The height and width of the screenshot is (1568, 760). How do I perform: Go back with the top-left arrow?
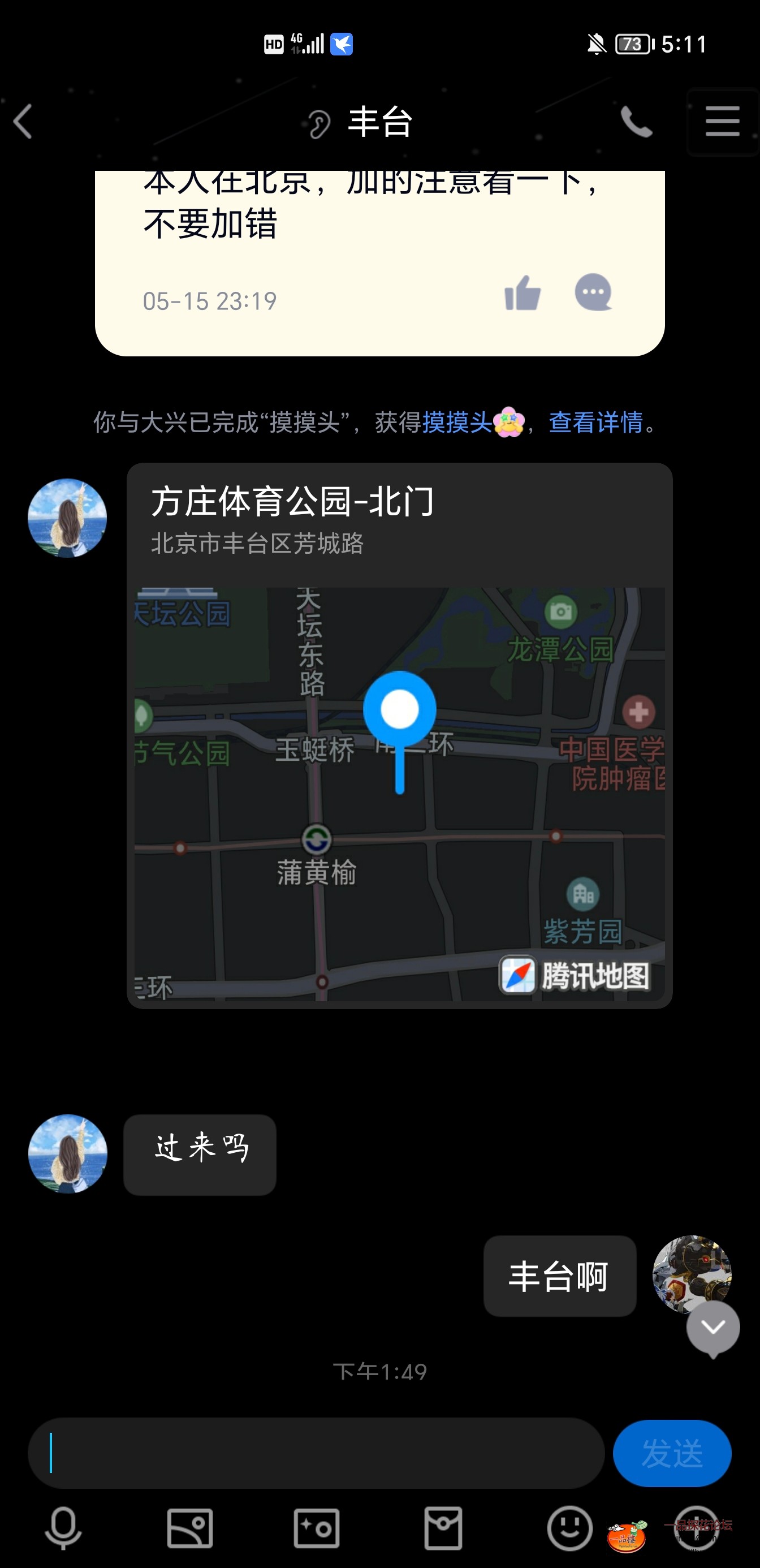coord(23,122)
